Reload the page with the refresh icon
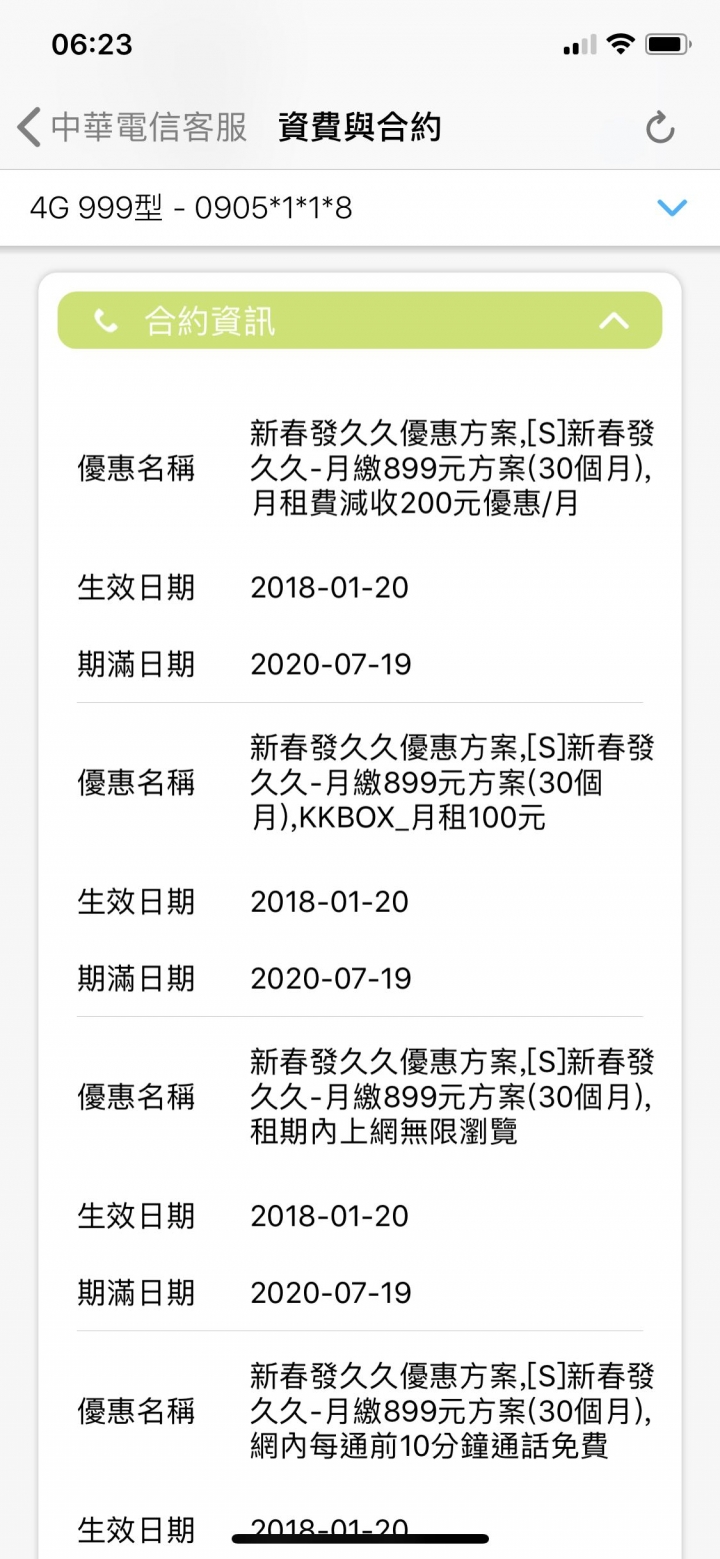 point(660,128)
